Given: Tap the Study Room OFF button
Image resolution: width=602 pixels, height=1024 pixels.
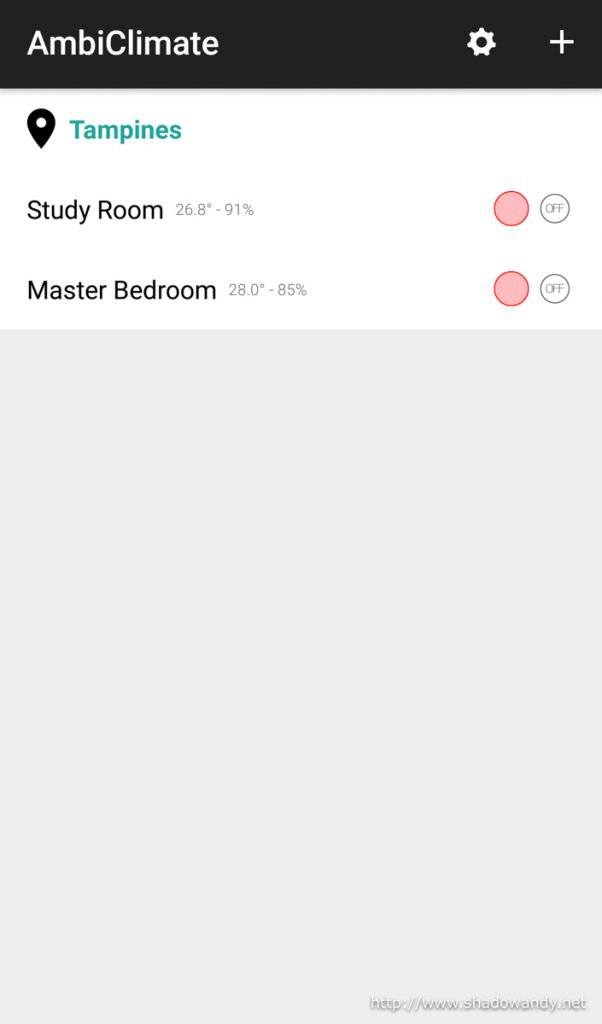Looking at the screenshot, I should pyautogui.click(x=554, y=209).
